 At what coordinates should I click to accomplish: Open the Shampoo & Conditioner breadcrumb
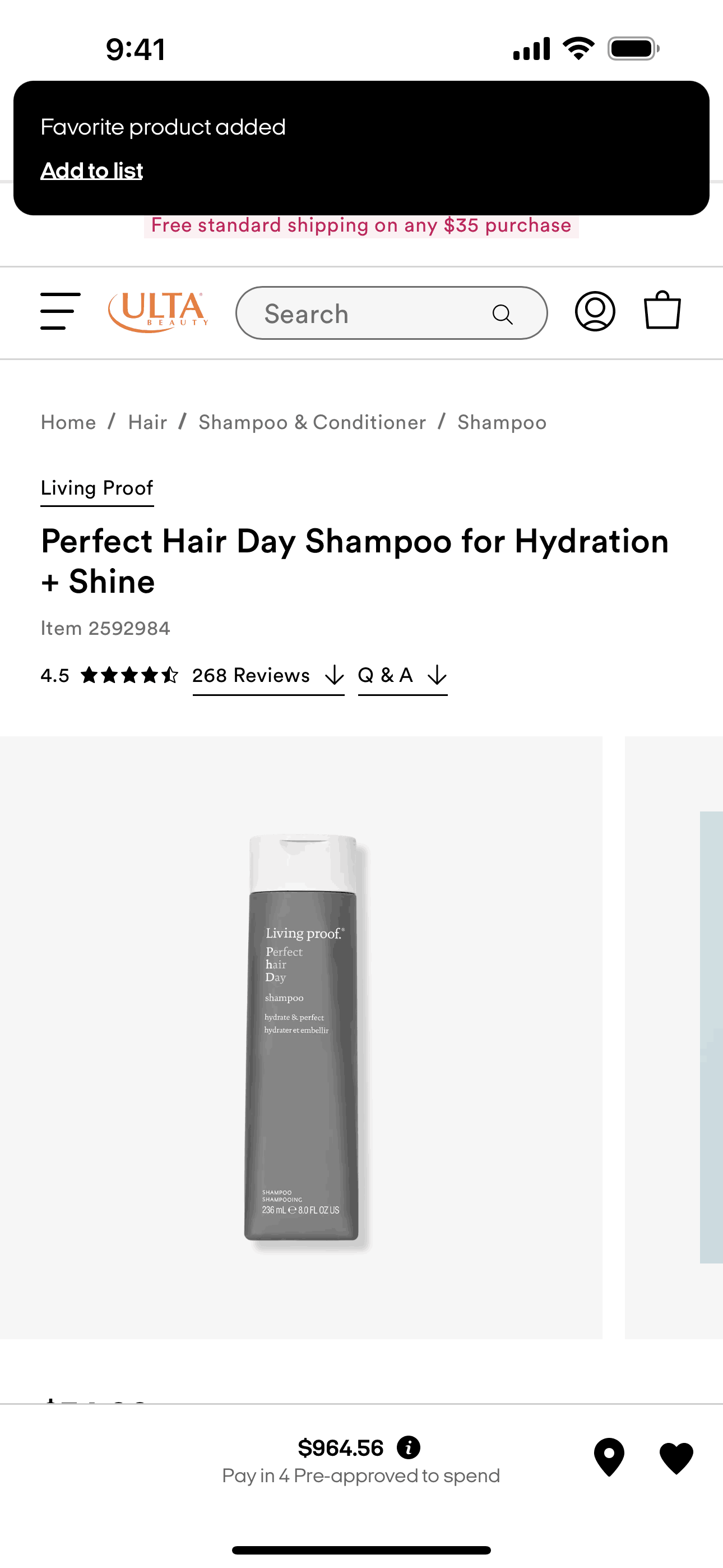pos(312,422)
